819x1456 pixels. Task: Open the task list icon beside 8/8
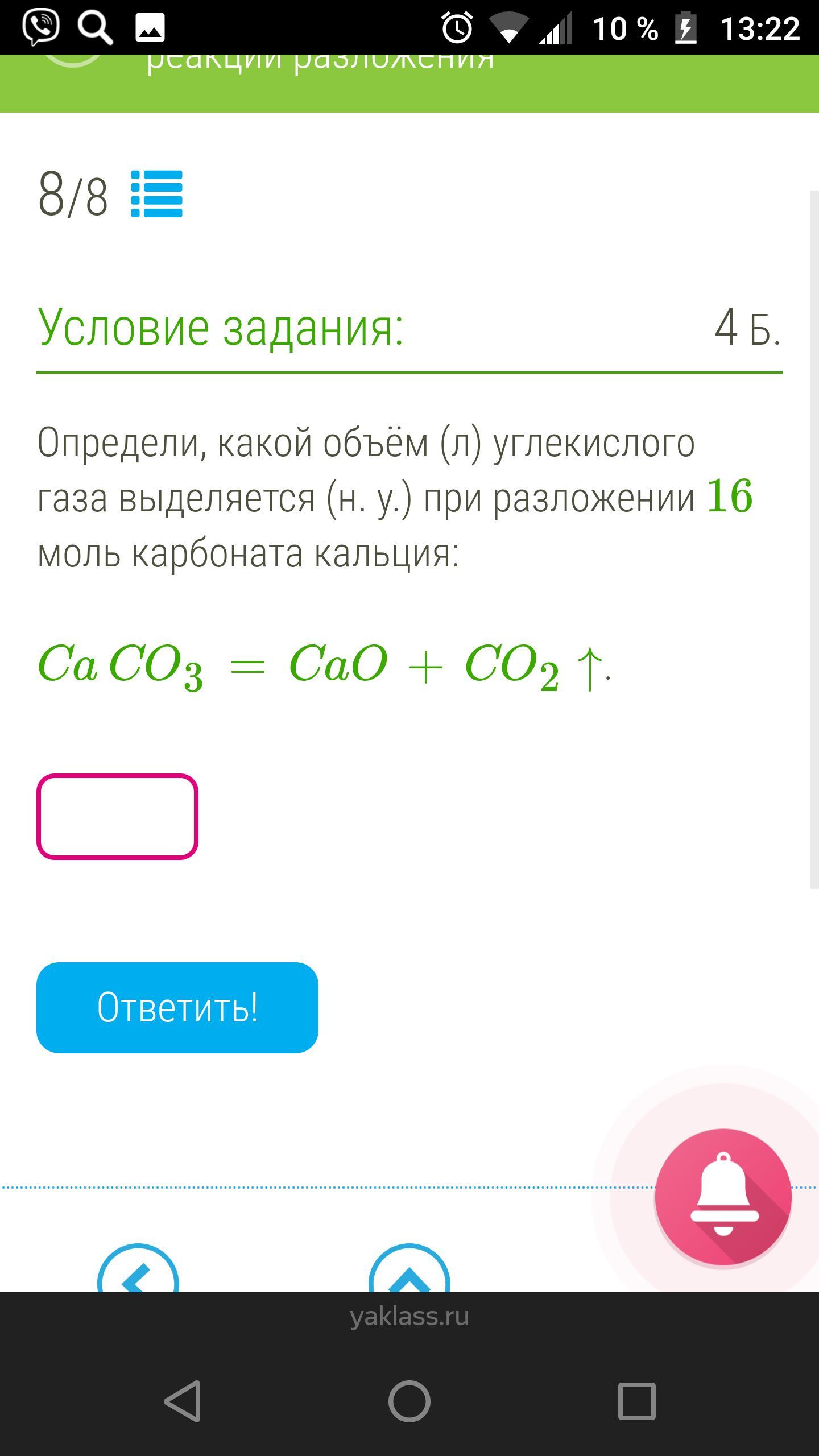click(x=156, y=194)
